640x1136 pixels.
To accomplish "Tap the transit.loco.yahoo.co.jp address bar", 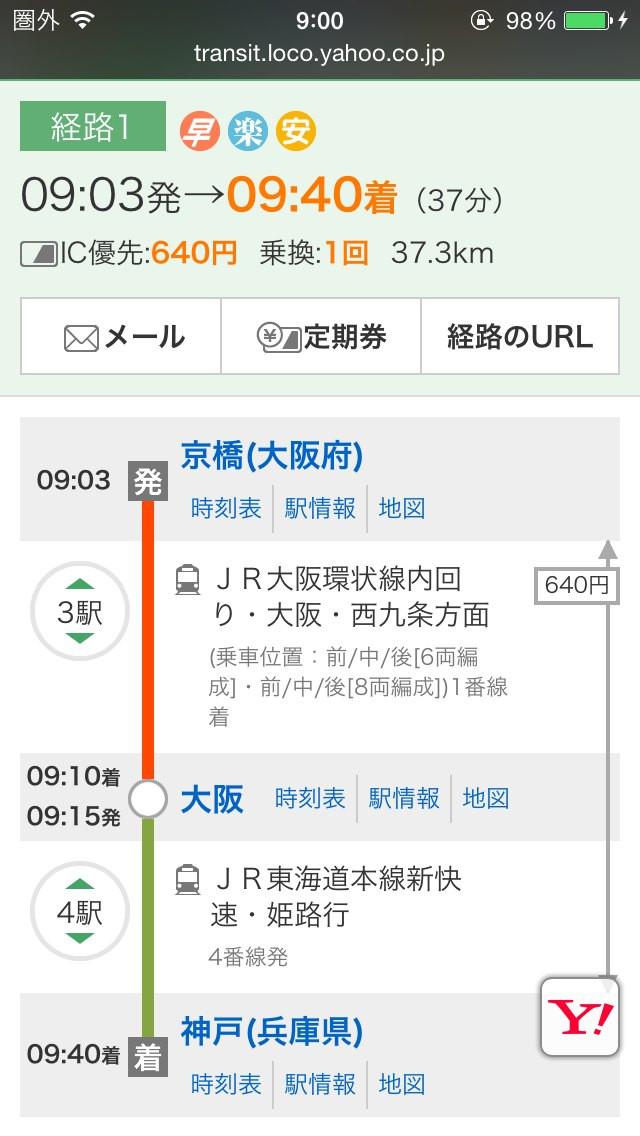I will pyautogui.click(x=320, y=54).
